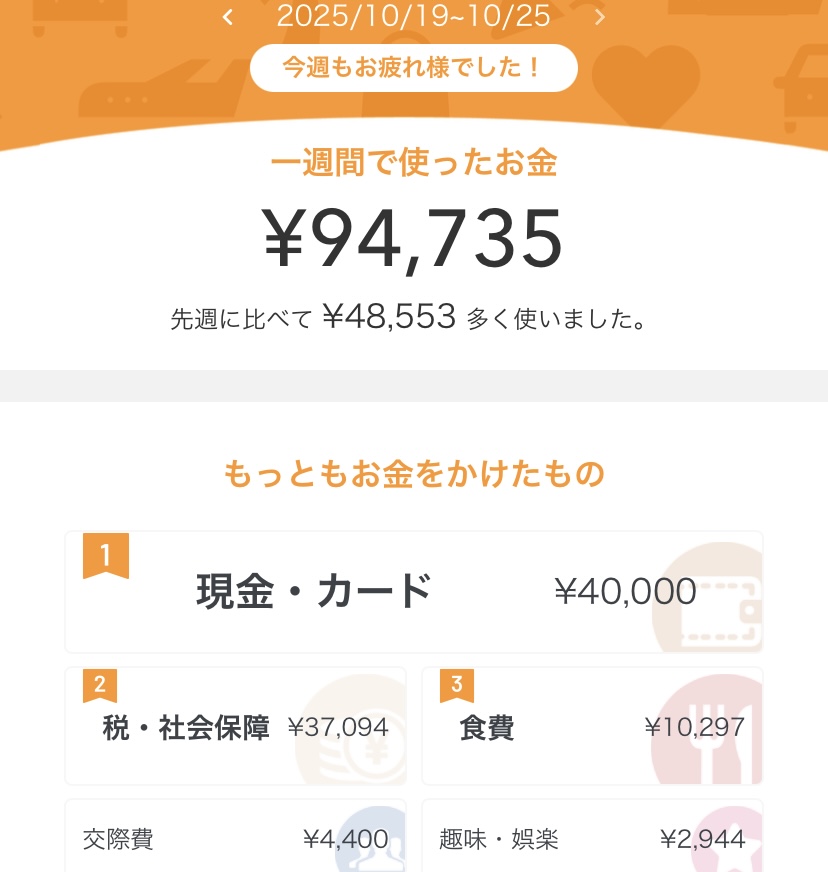Open the 現金・カード spending card
The width and height of the screenshot is (828, 872).
pos(413,592)
